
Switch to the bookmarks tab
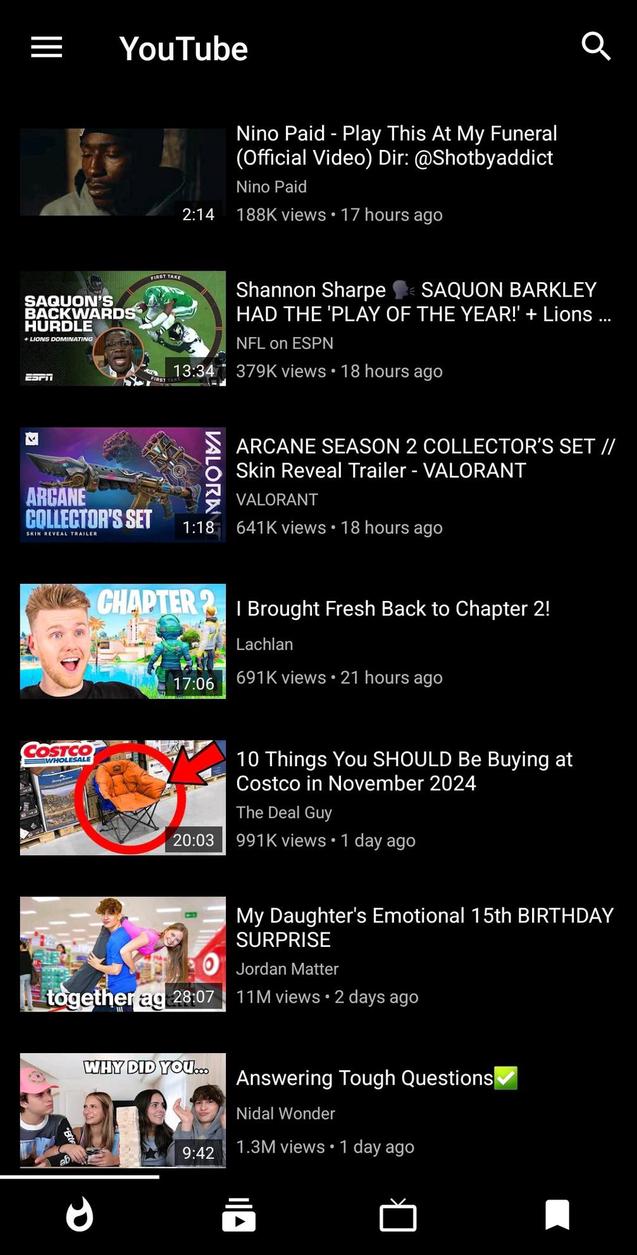557,1215
